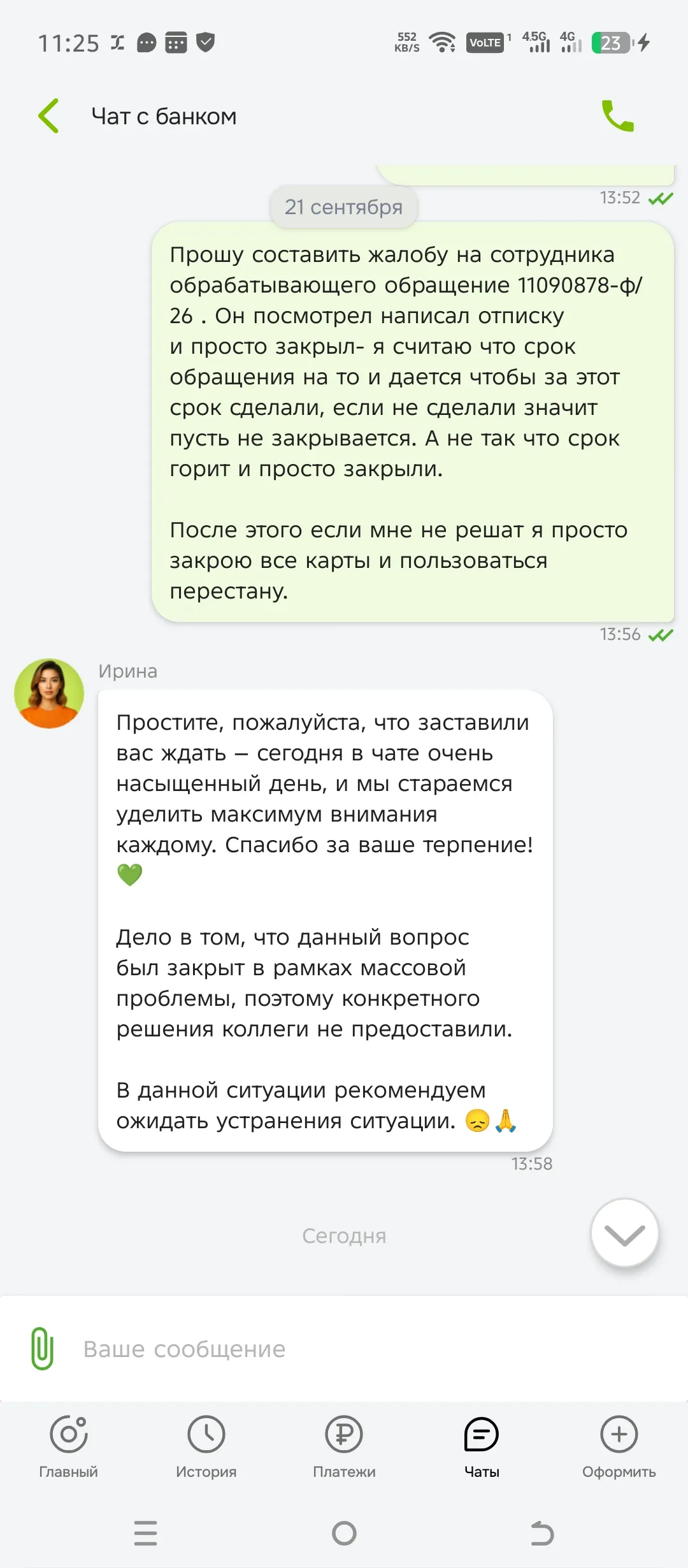
Task: Open the Оформить tab
Action: [x=619, y=1447]
